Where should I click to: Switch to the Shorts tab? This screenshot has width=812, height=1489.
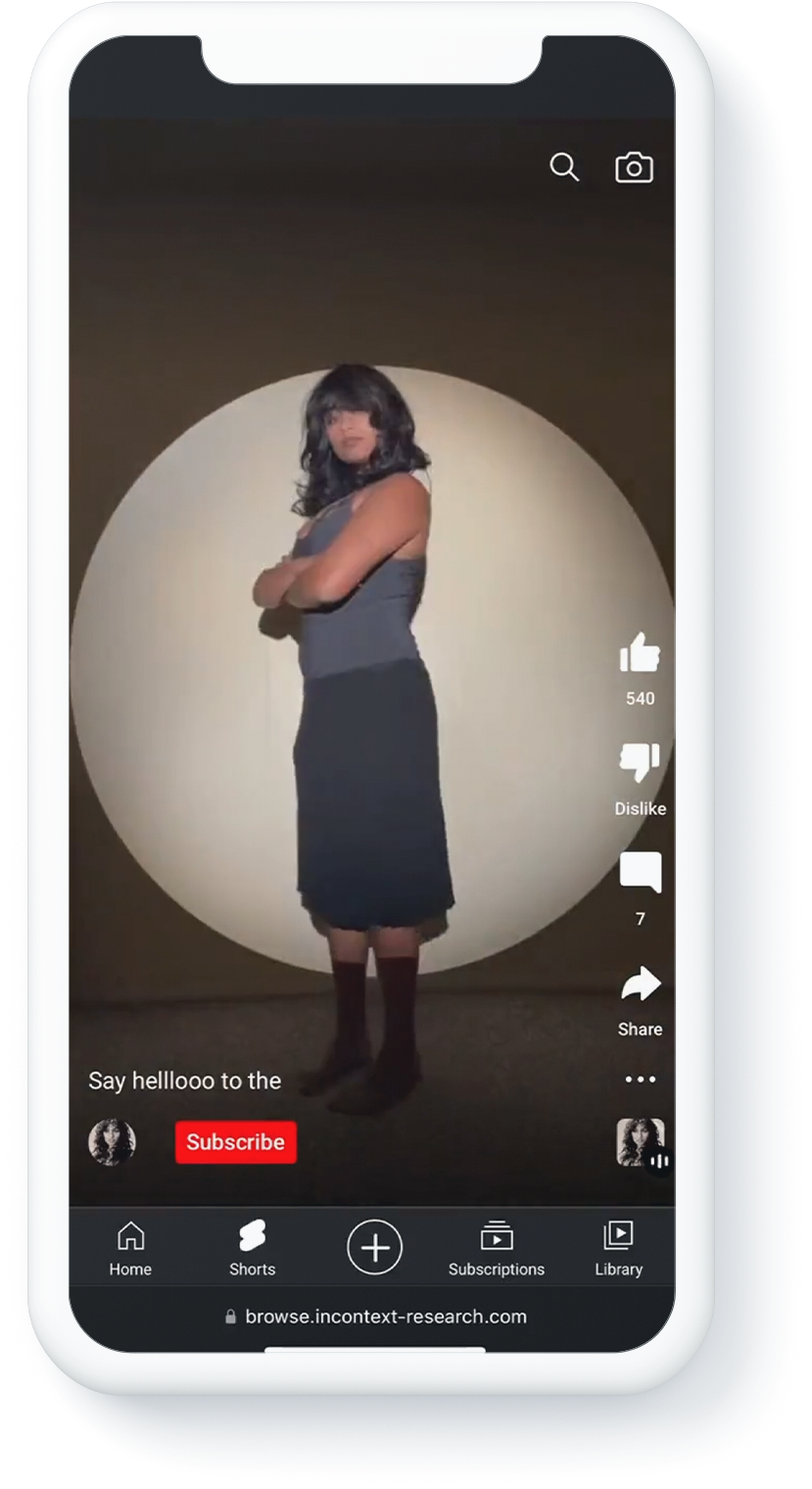point(253,1249)
